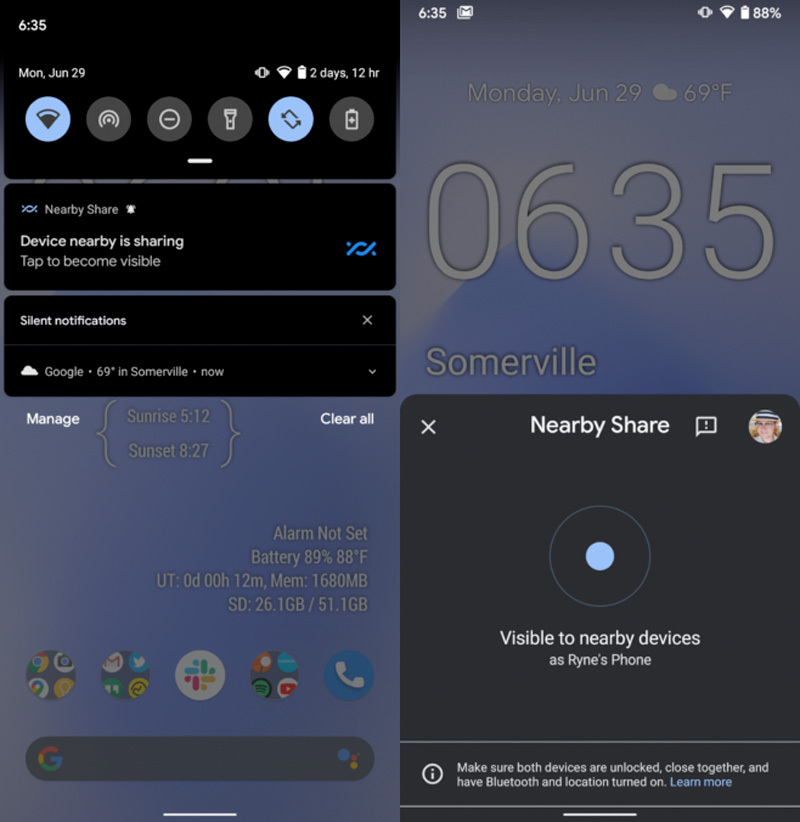Open Manage notifications
This screenshot has height=822, width=800.
click(53, 419)
